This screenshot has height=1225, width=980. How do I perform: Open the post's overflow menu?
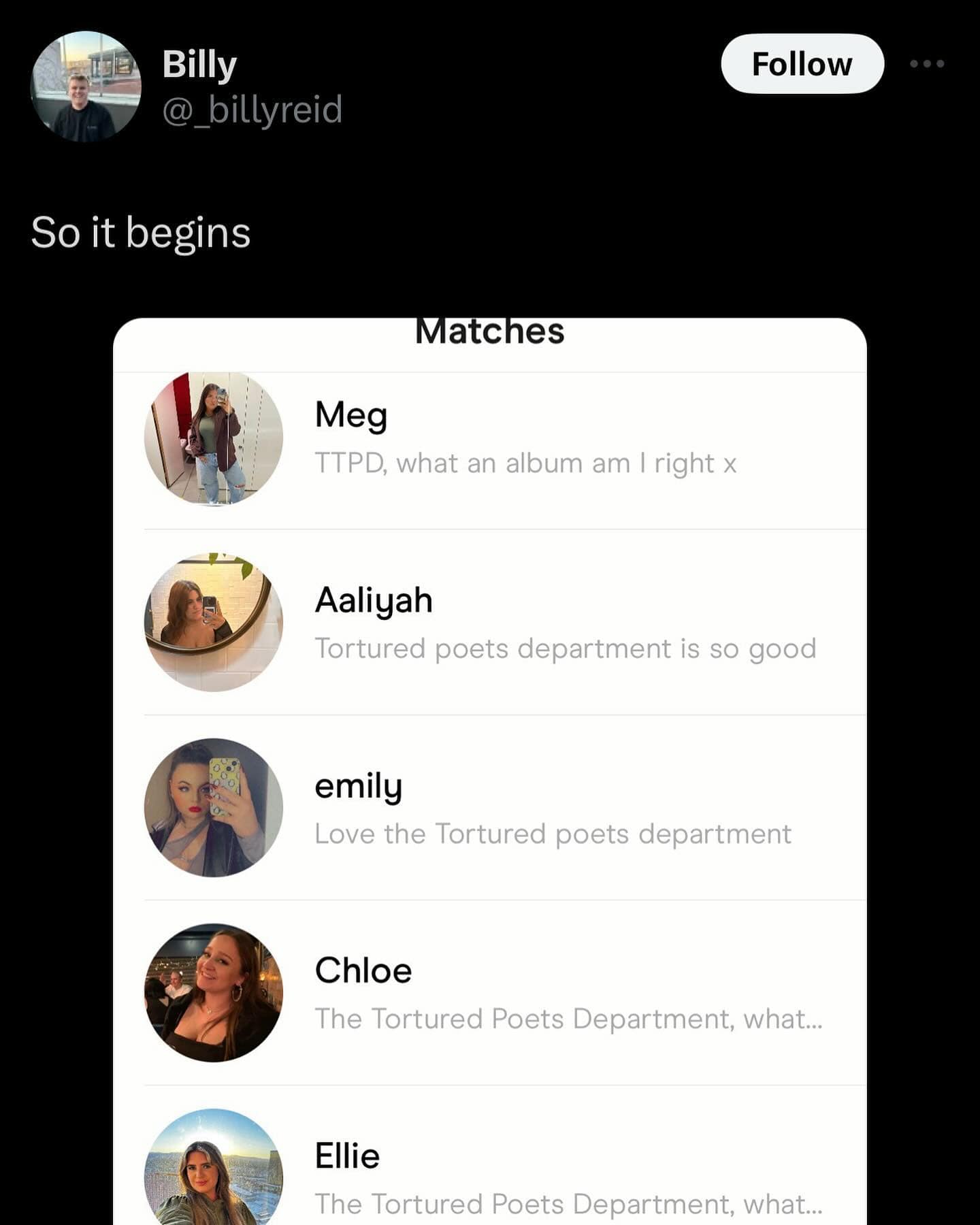click(926, 64)
